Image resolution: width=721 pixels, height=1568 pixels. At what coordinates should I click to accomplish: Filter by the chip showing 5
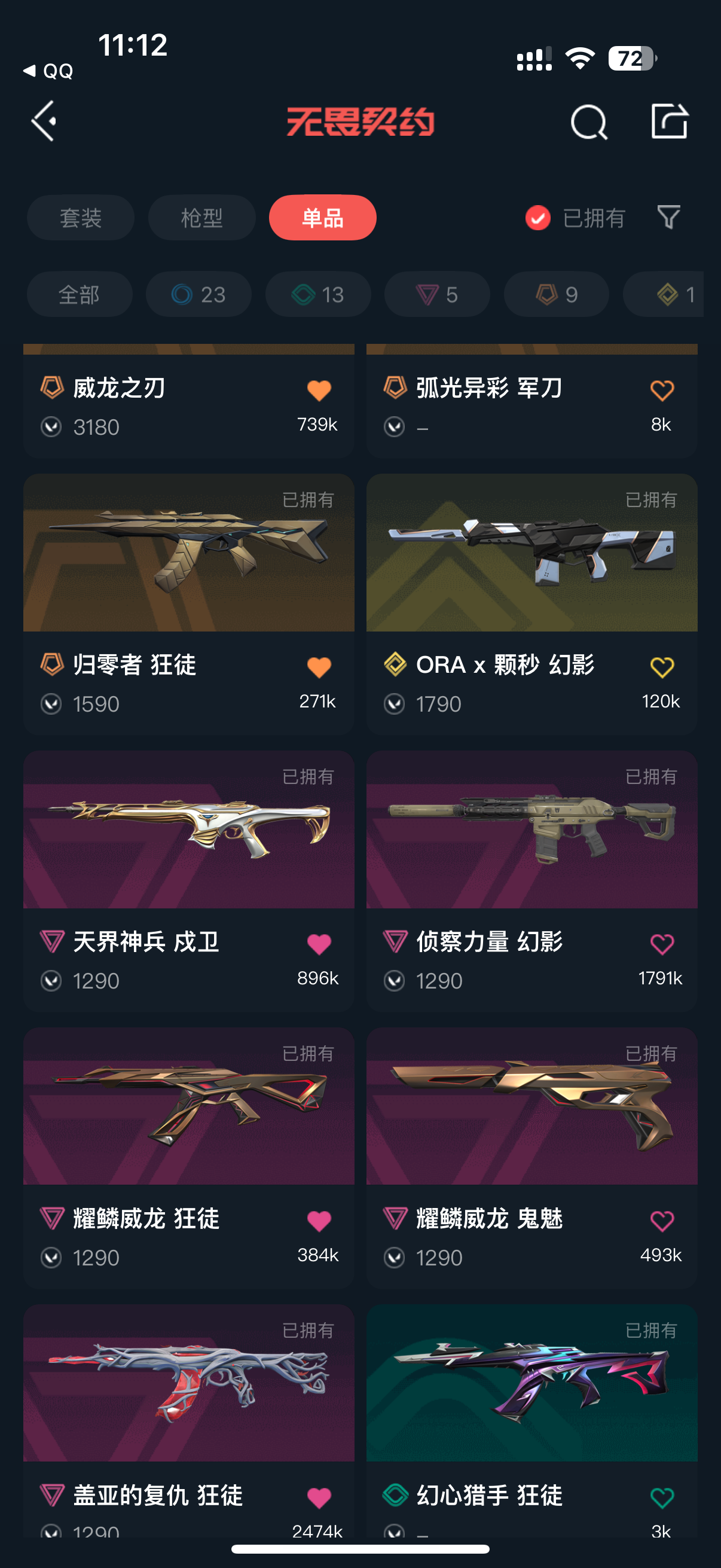[x=437, y=295]
